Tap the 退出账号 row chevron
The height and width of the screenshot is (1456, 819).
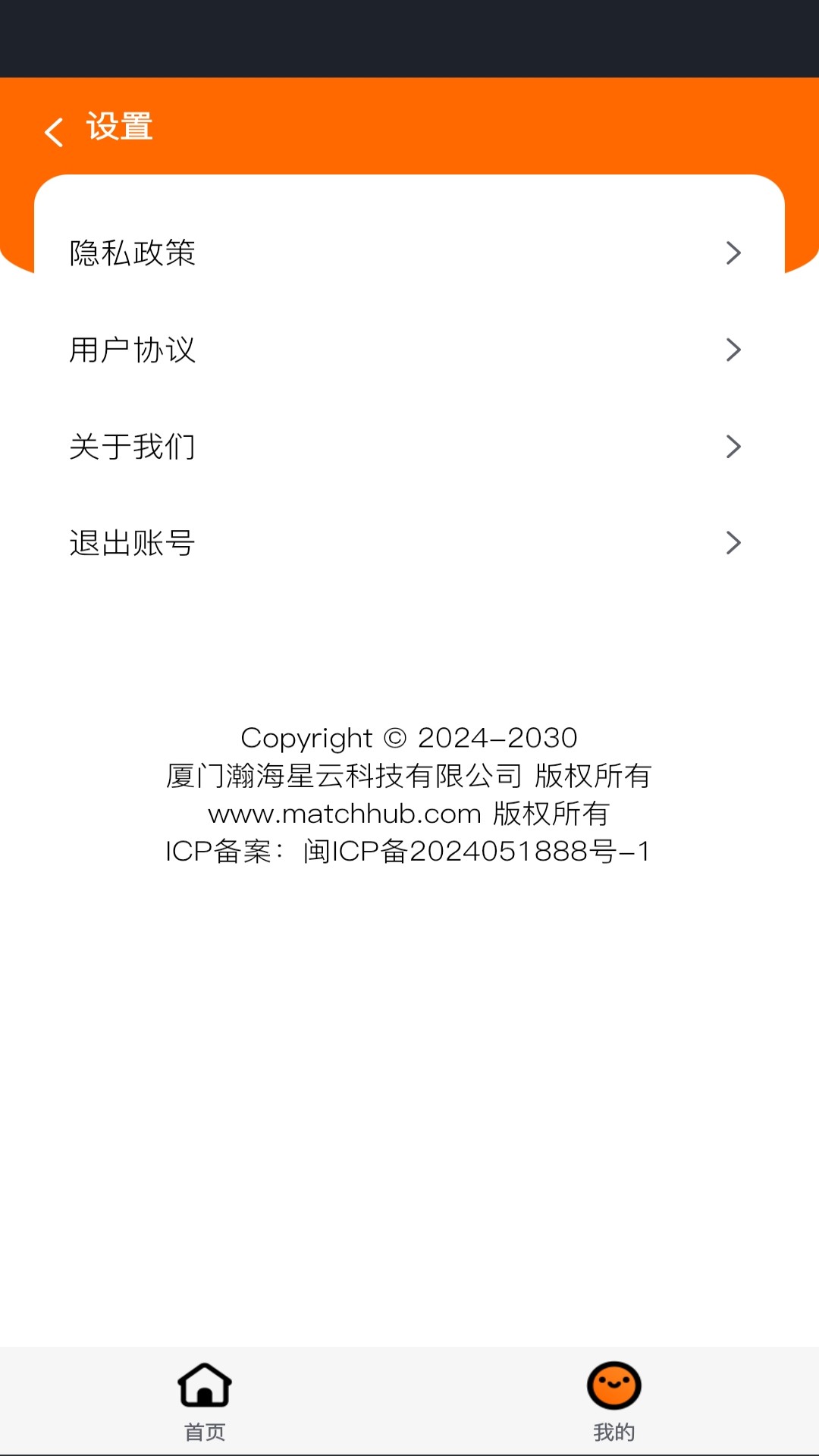click(x=732, y=543)
